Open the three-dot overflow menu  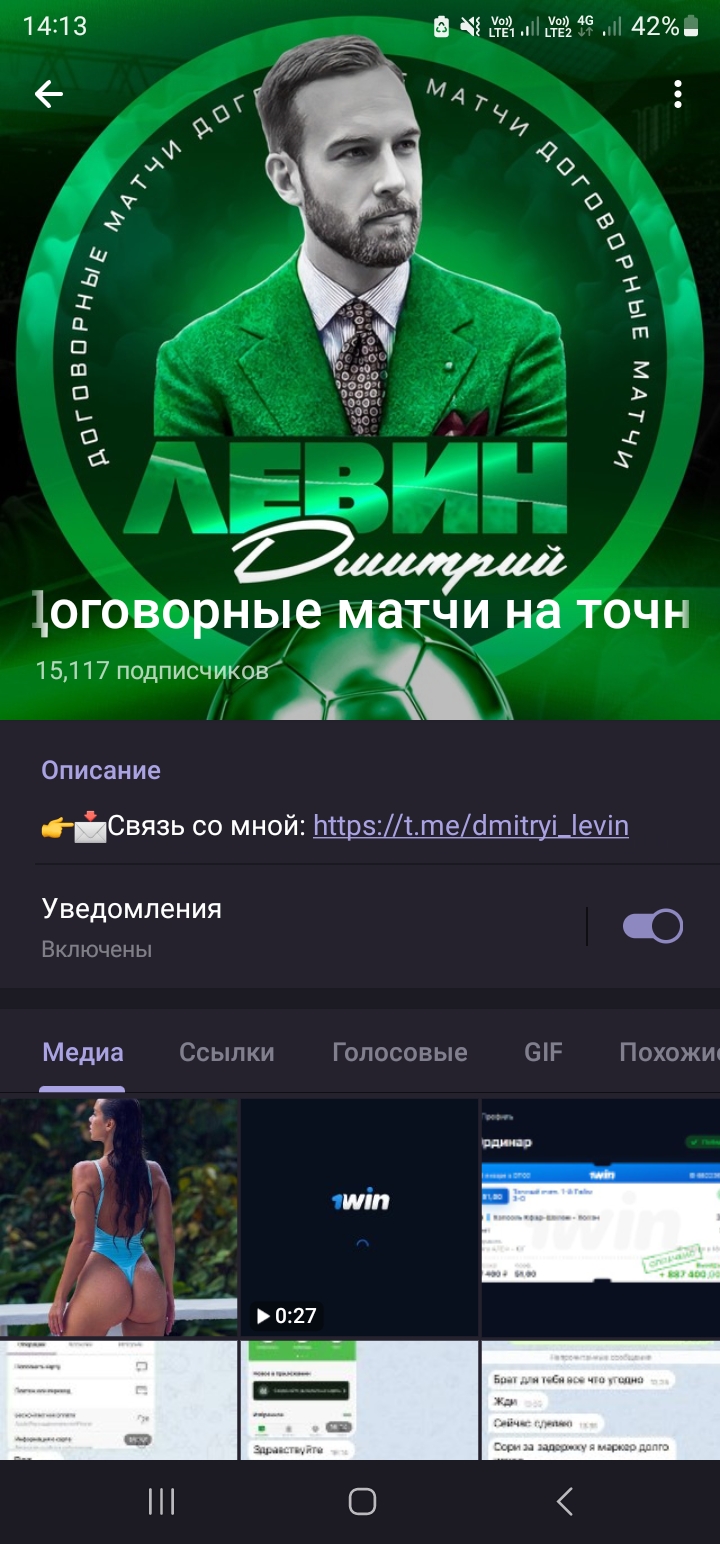coord(678,94)
